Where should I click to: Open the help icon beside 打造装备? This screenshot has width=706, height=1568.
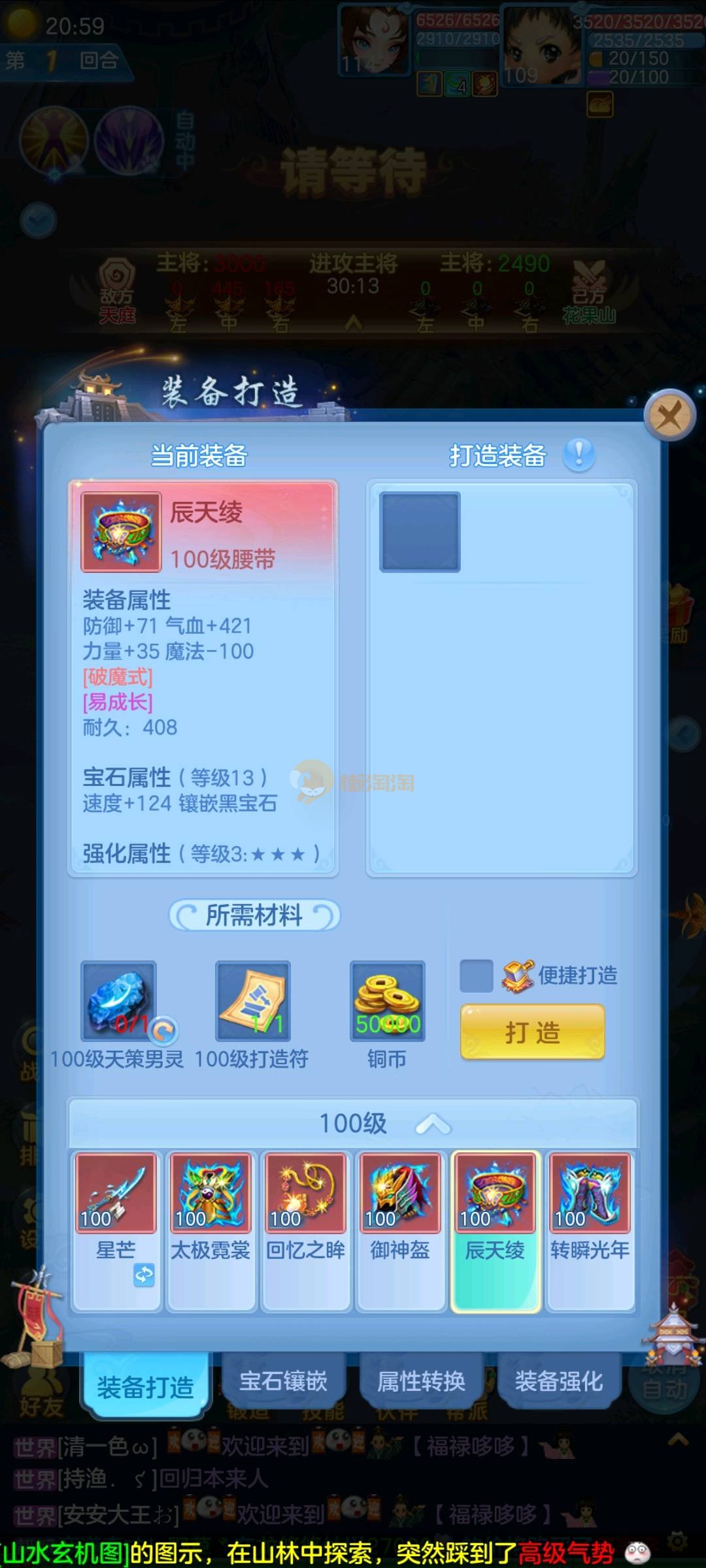pos(579,454)
